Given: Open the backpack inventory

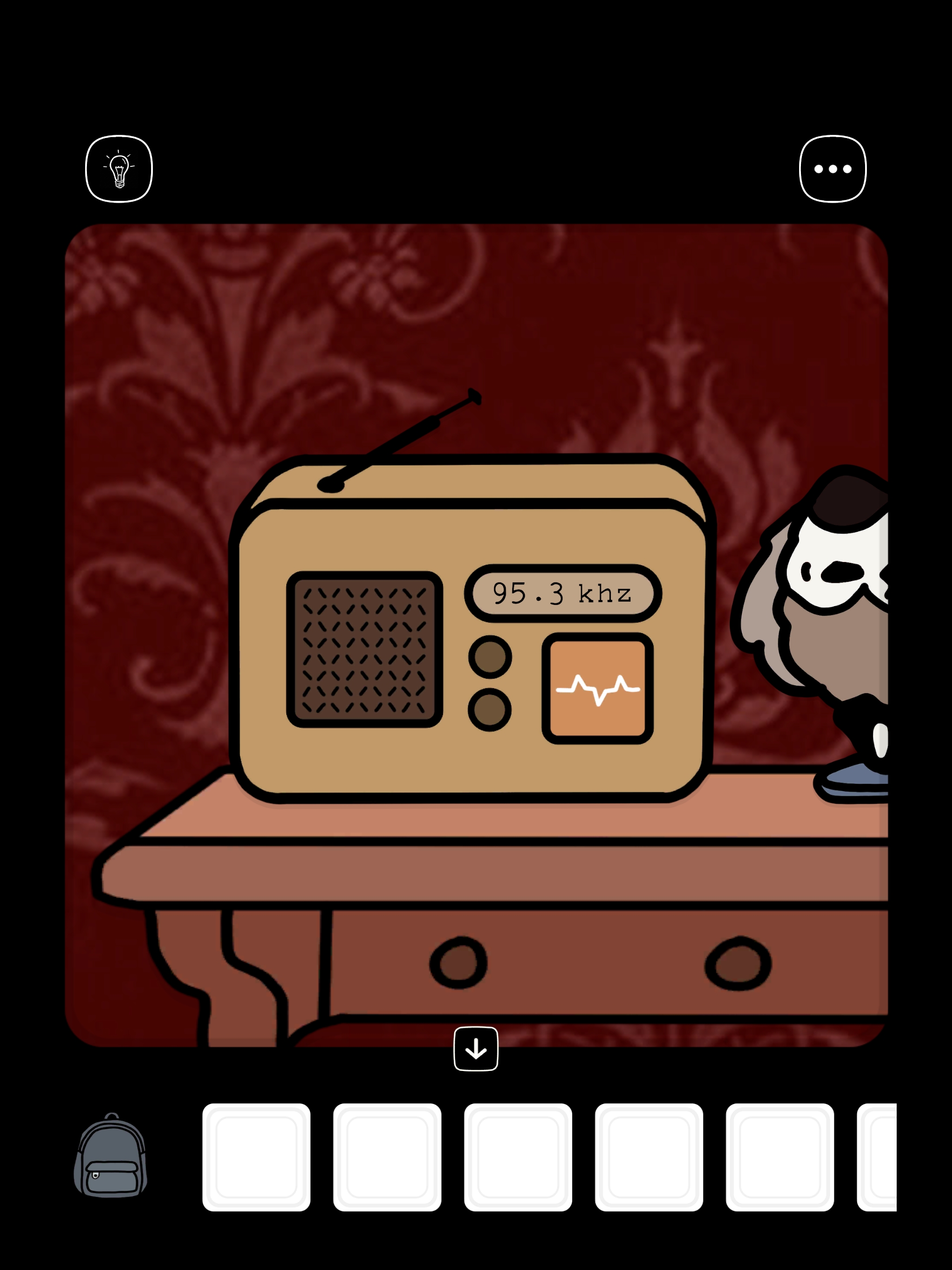Looking at the screenshot, I should (111, 1156).
